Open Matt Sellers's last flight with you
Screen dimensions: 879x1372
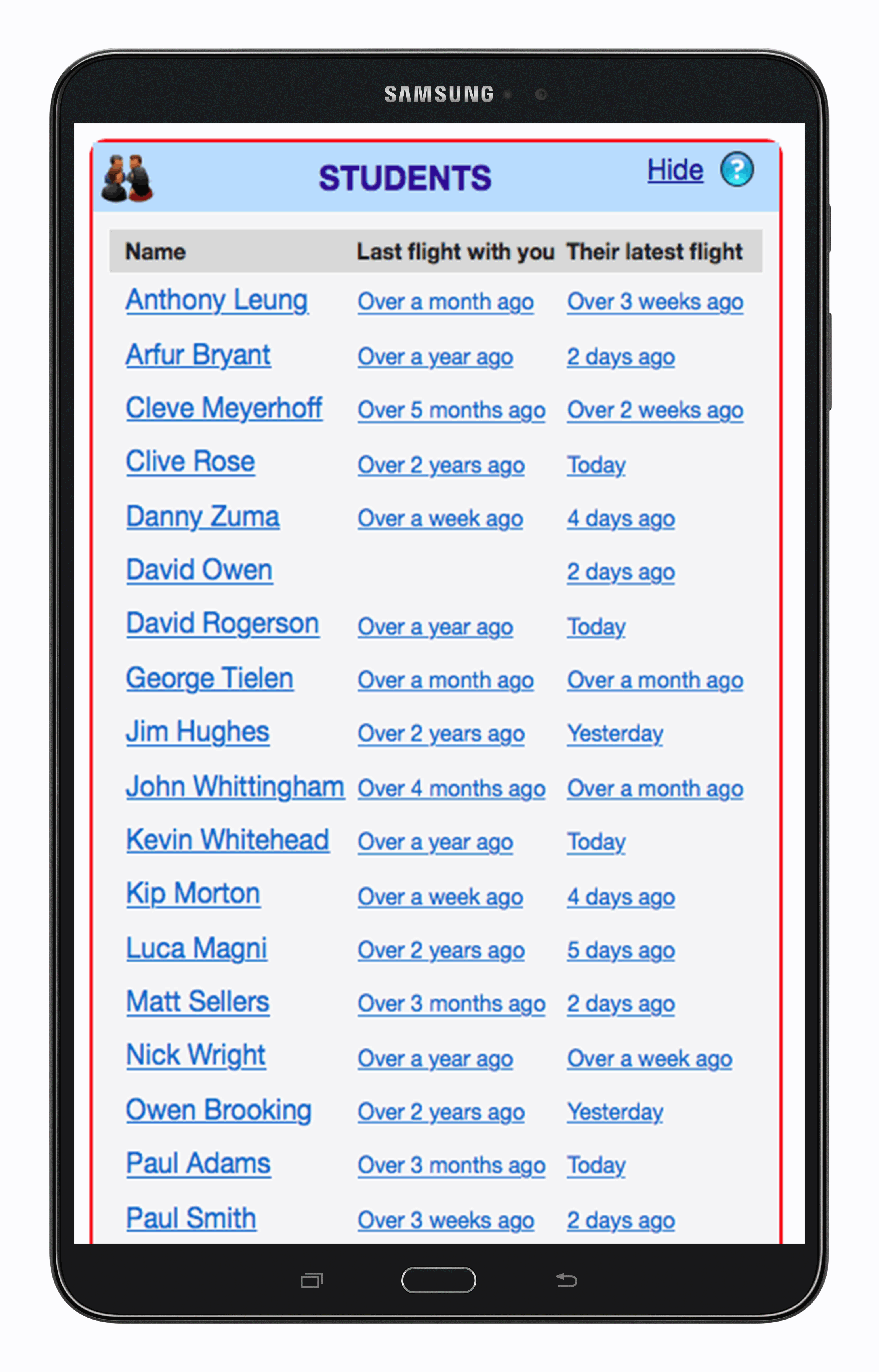pyautogui.click(x=451, y=1004)
